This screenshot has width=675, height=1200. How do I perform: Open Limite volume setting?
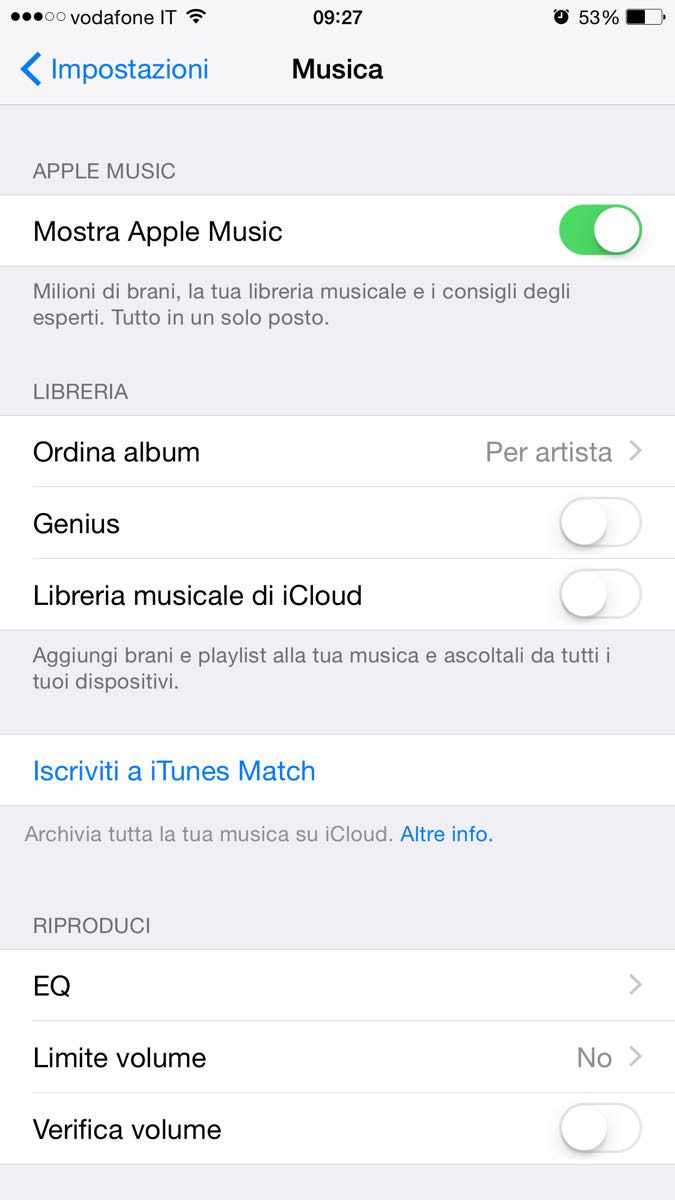(337, 1058)
